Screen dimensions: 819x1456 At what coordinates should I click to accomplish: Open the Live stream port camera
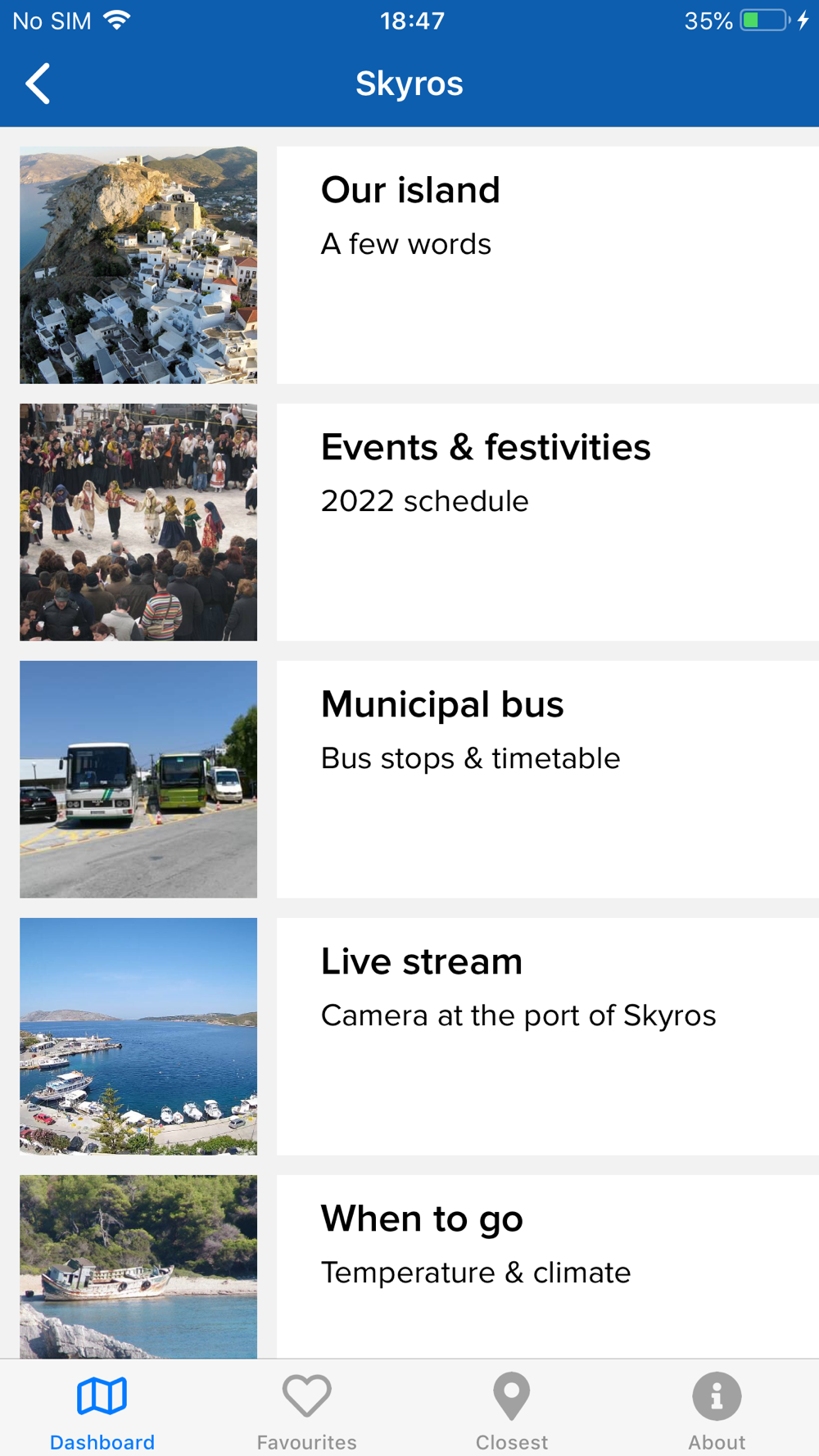click(546, 1036)
